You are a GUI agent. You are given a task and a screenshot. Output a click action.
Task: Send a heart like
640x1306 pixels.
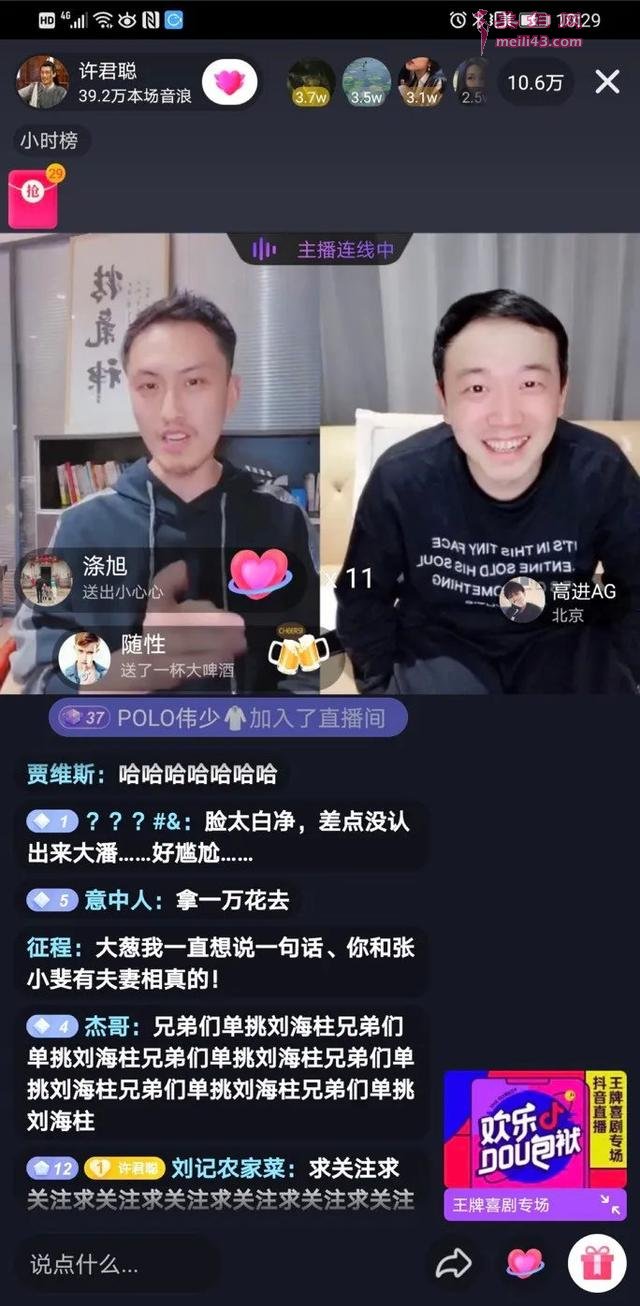pyautogui.click(x=525, y=1264)
